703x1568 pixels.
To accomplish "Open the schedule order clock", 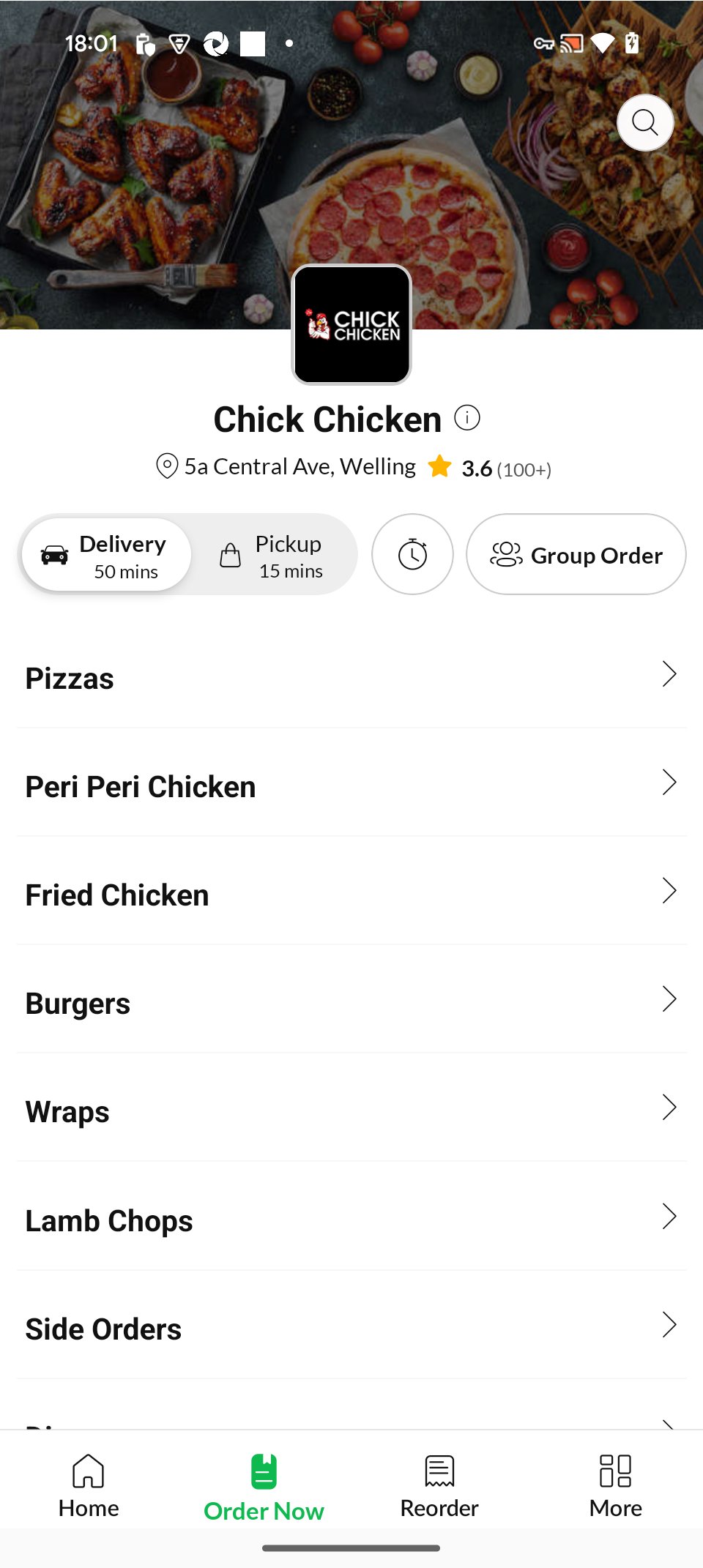I will 412,555.
